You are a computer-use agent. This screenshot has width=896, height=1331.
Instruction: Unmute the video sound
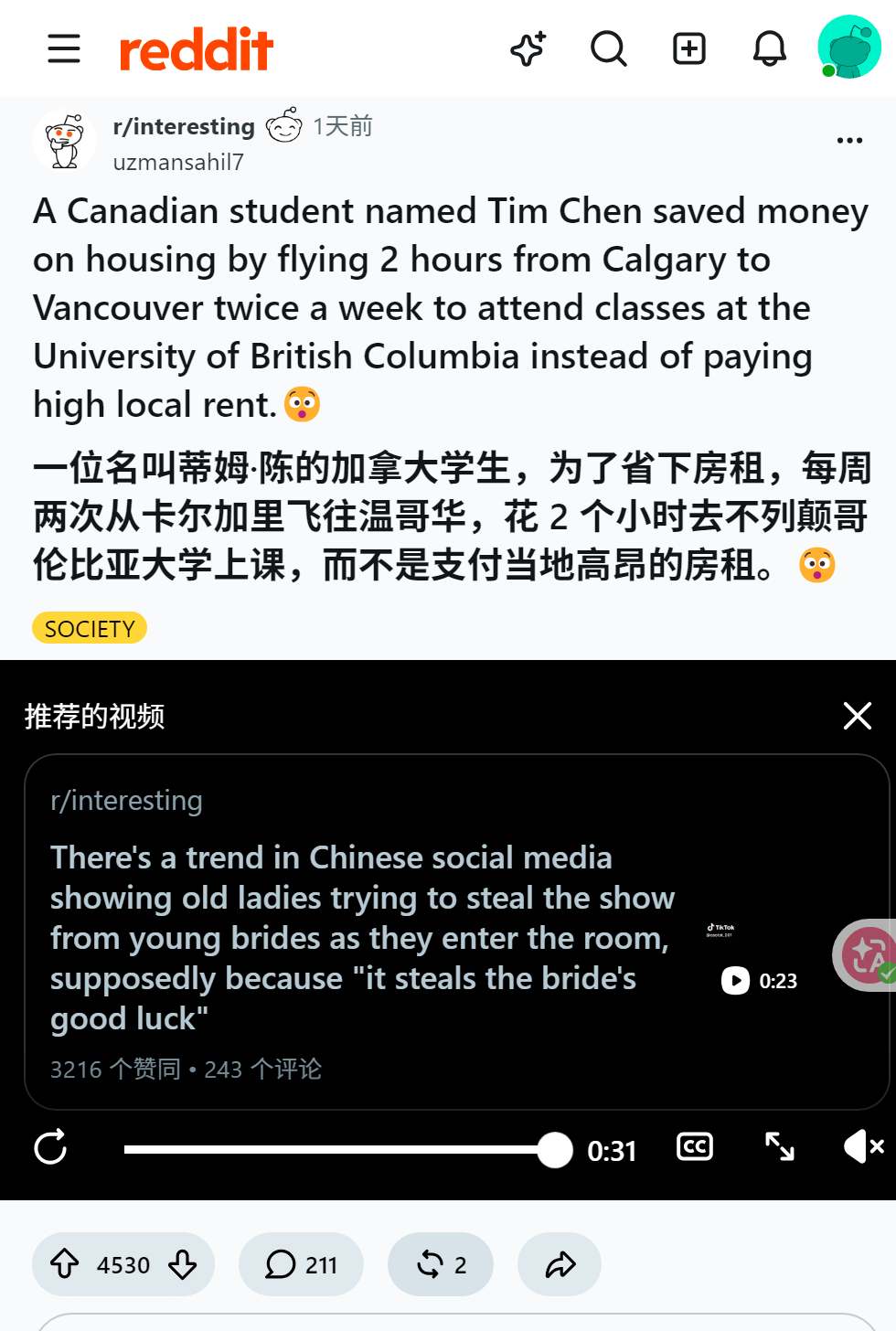point(863,1146)
